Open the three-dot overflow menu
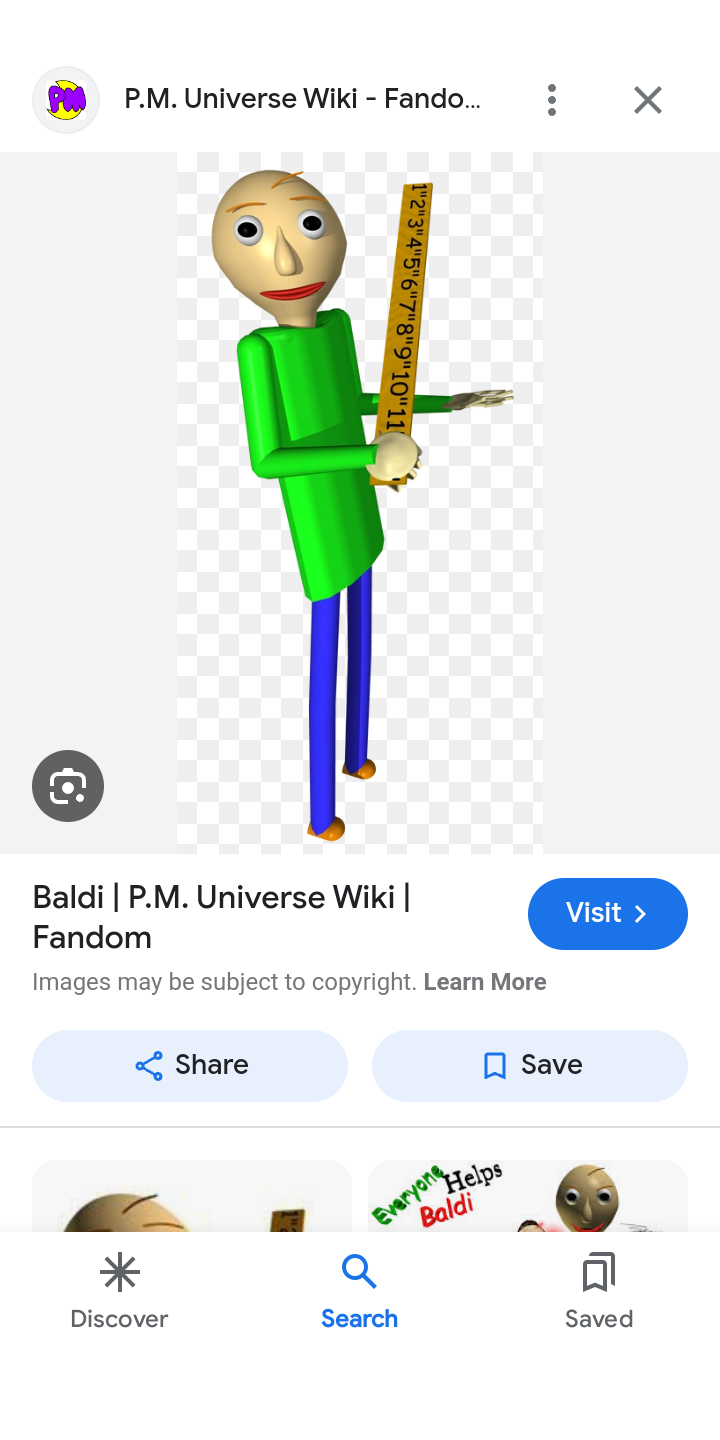720x1440 pixels. tap(552, 100)
